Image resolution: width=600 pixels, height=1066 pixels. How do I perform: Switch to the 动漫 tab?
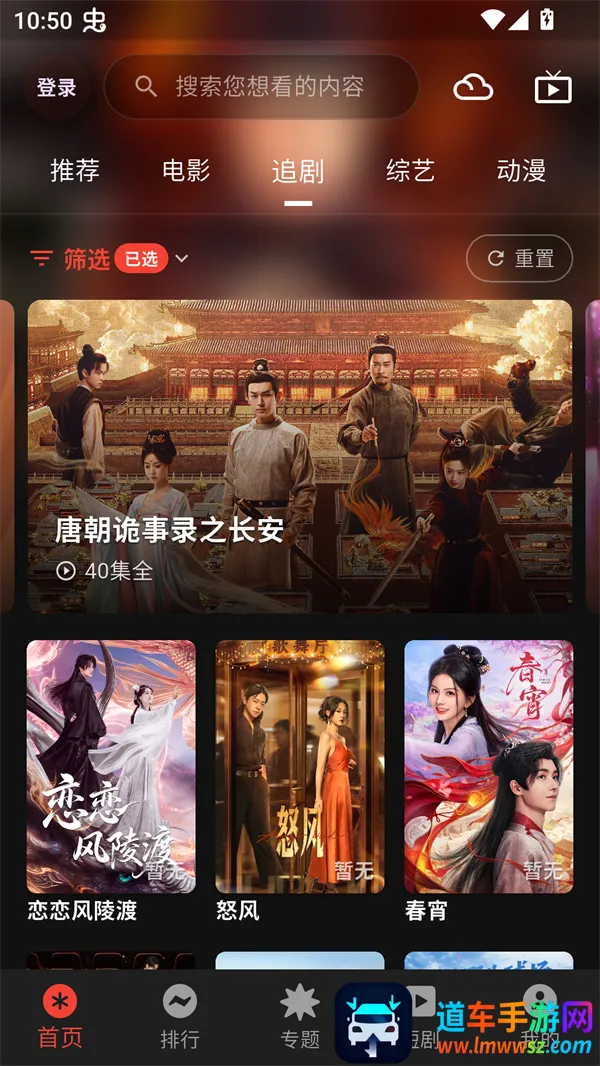tap(521, 171)
